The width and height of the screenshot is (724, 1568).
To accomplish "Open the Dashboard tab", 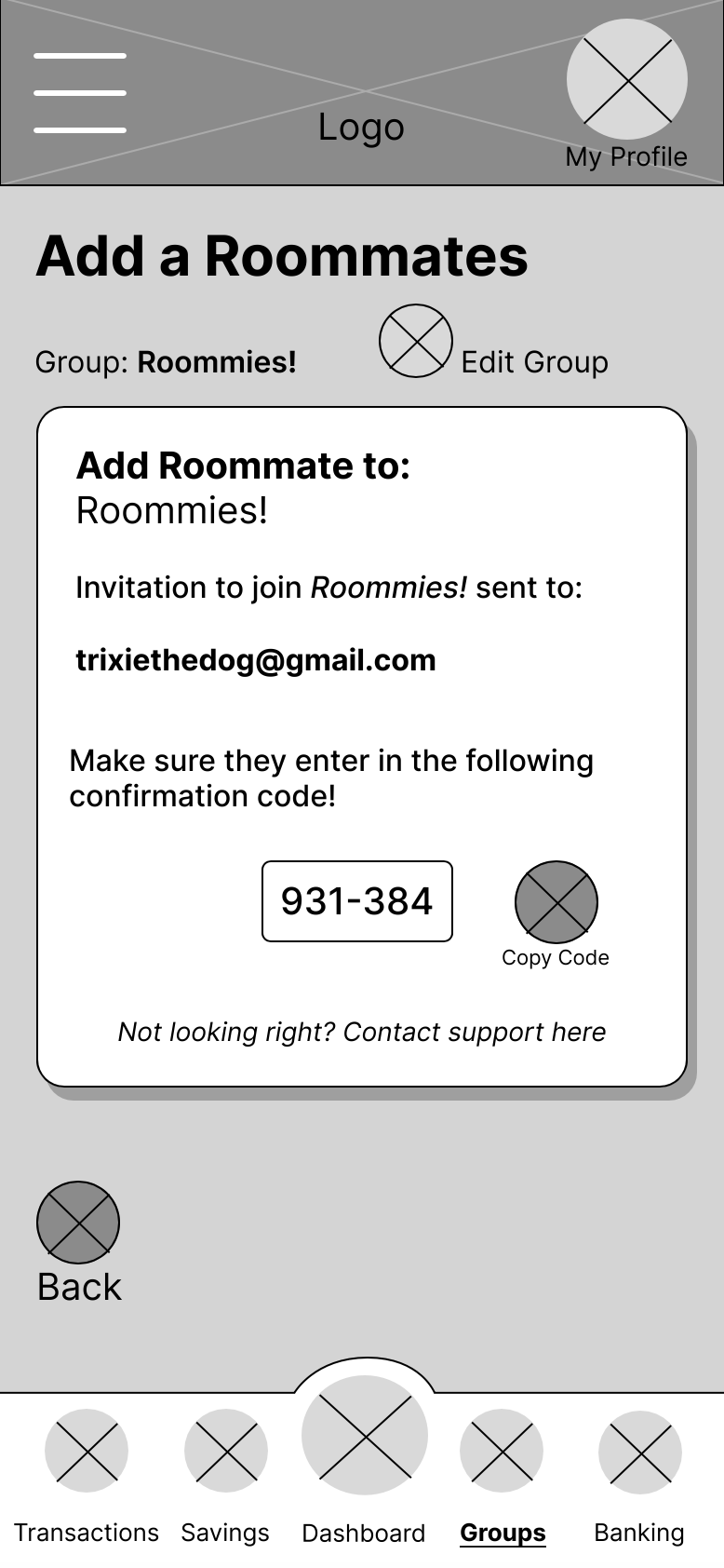I will coord(364,1436).
